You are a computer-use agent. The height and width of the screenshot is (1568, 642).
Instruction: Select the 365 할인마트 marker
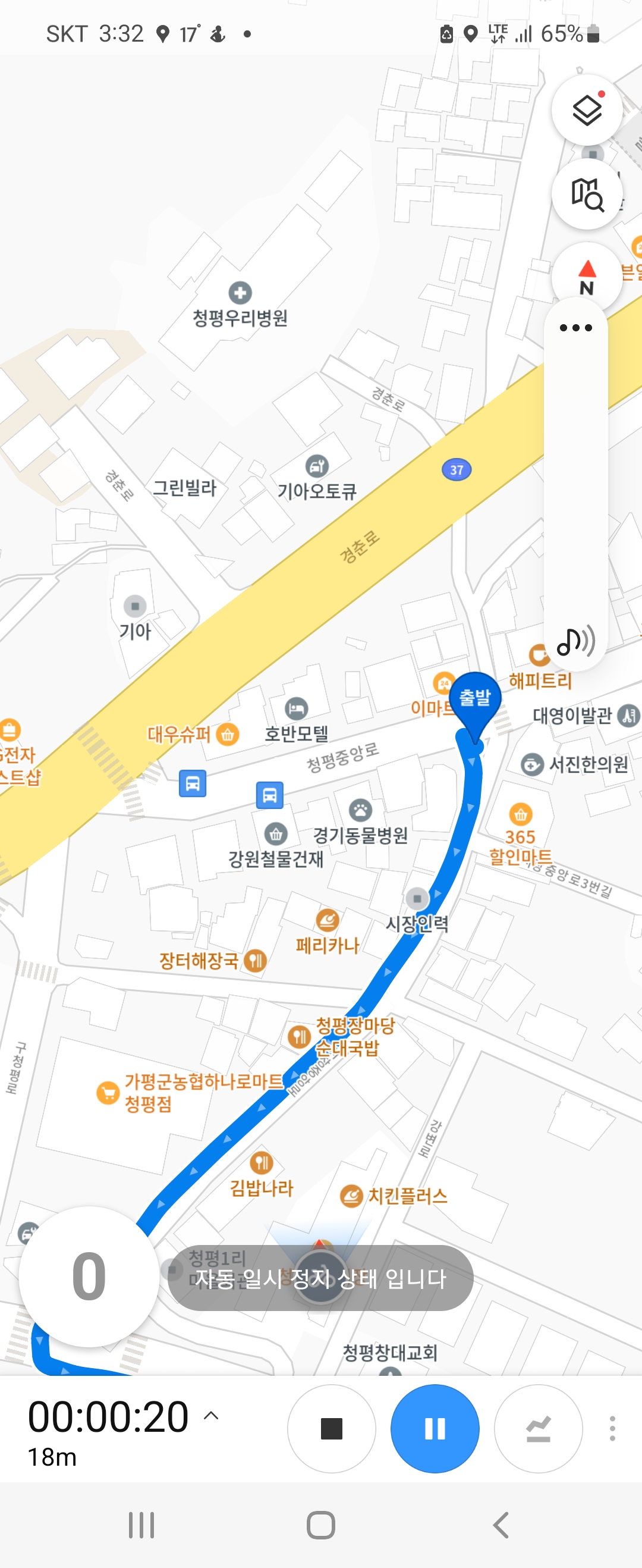[520, 814]
